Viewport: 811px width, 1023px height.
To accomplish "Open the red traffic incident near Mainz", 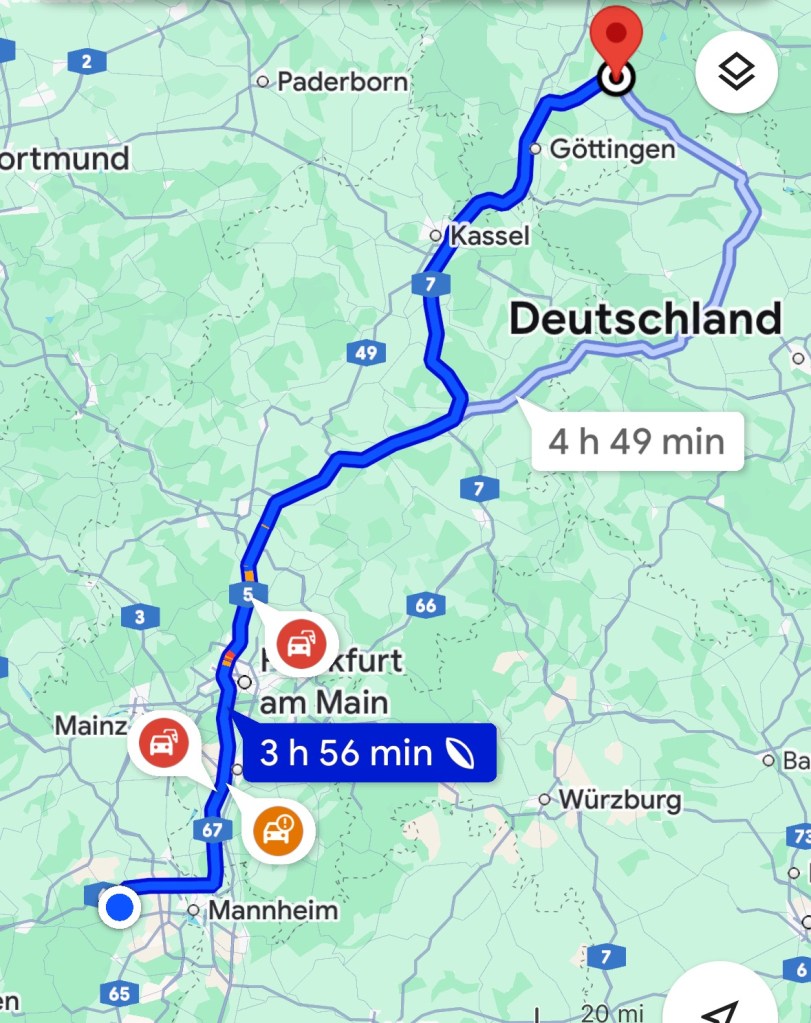I will click(x=163, y=743).
